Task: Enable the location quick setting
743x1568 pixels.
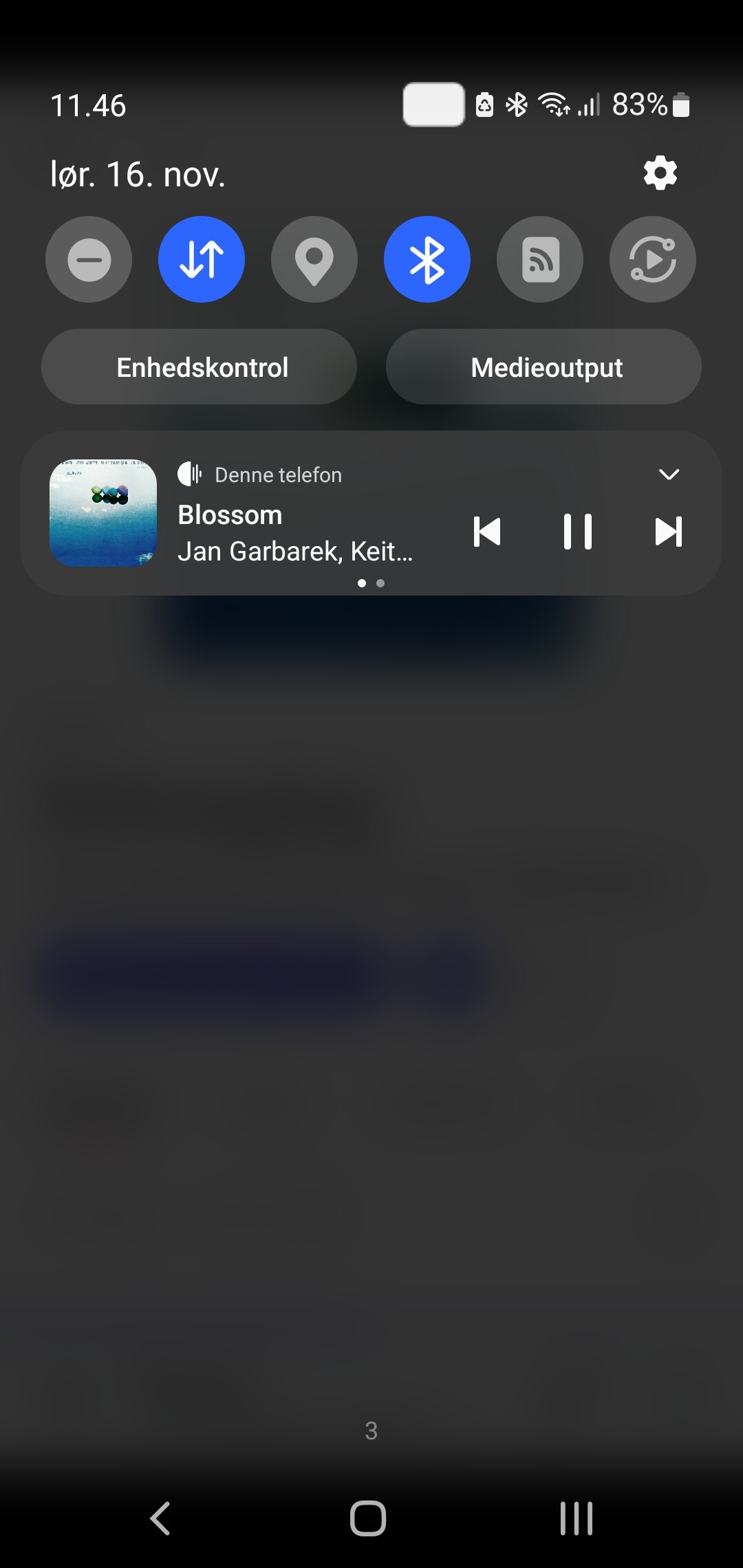Action: tap(314, 259)
